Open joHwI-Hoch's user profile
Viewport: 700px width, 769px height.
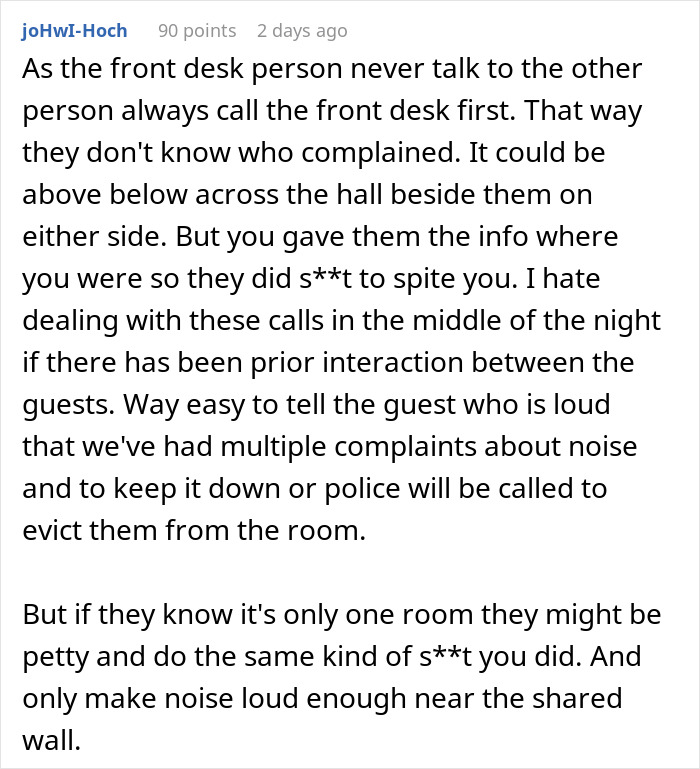pos(74,31)
